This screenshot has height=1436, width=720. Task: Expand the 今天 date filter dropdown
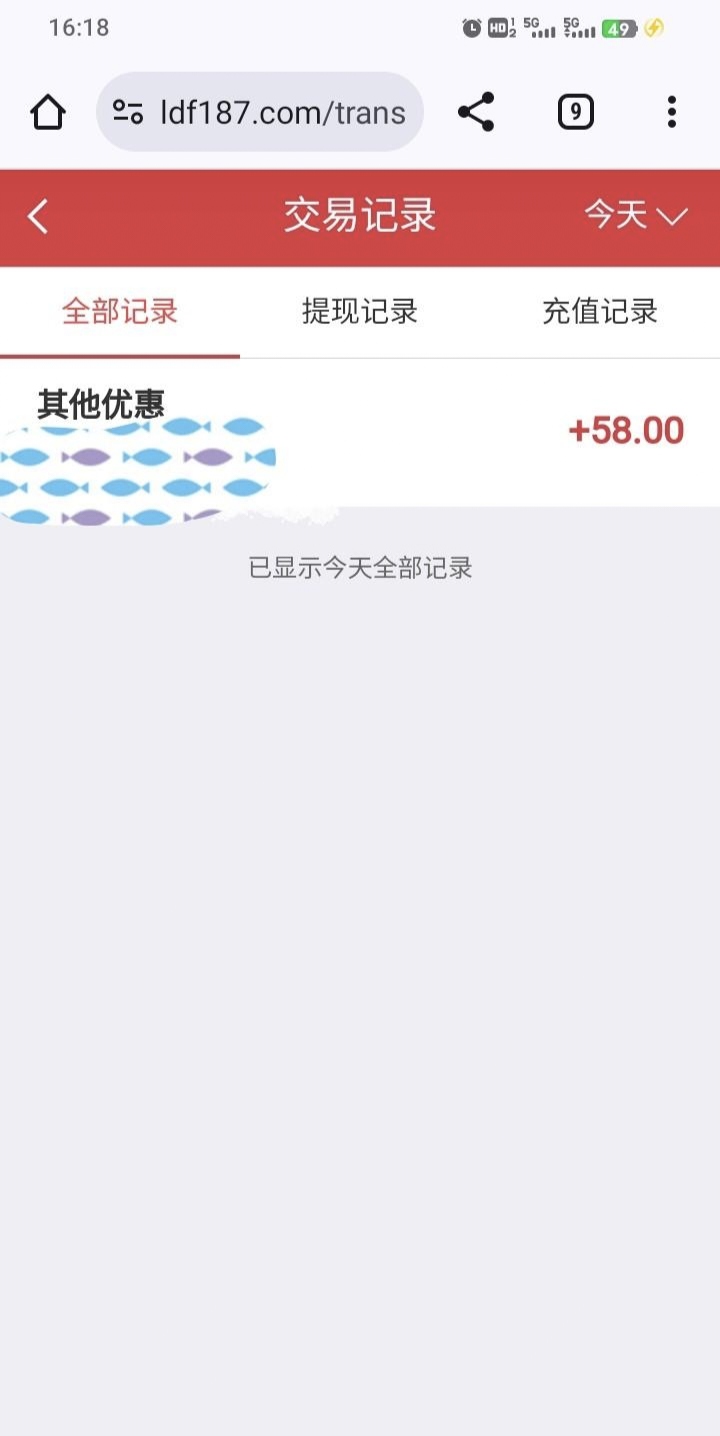635,215
